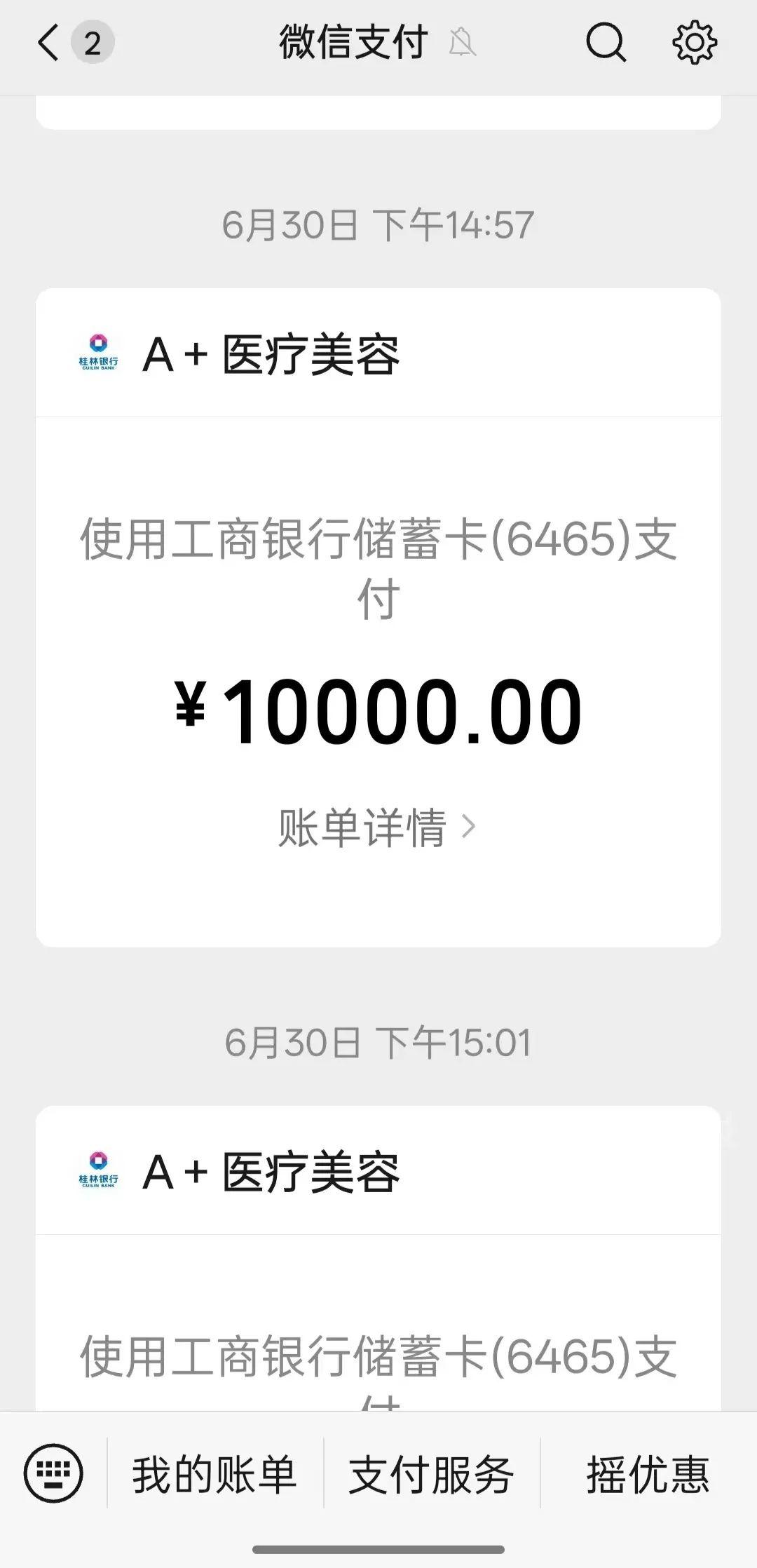Open the settings gear
757x1568 pixels.
pyautogui.click(x=694, y=43)
